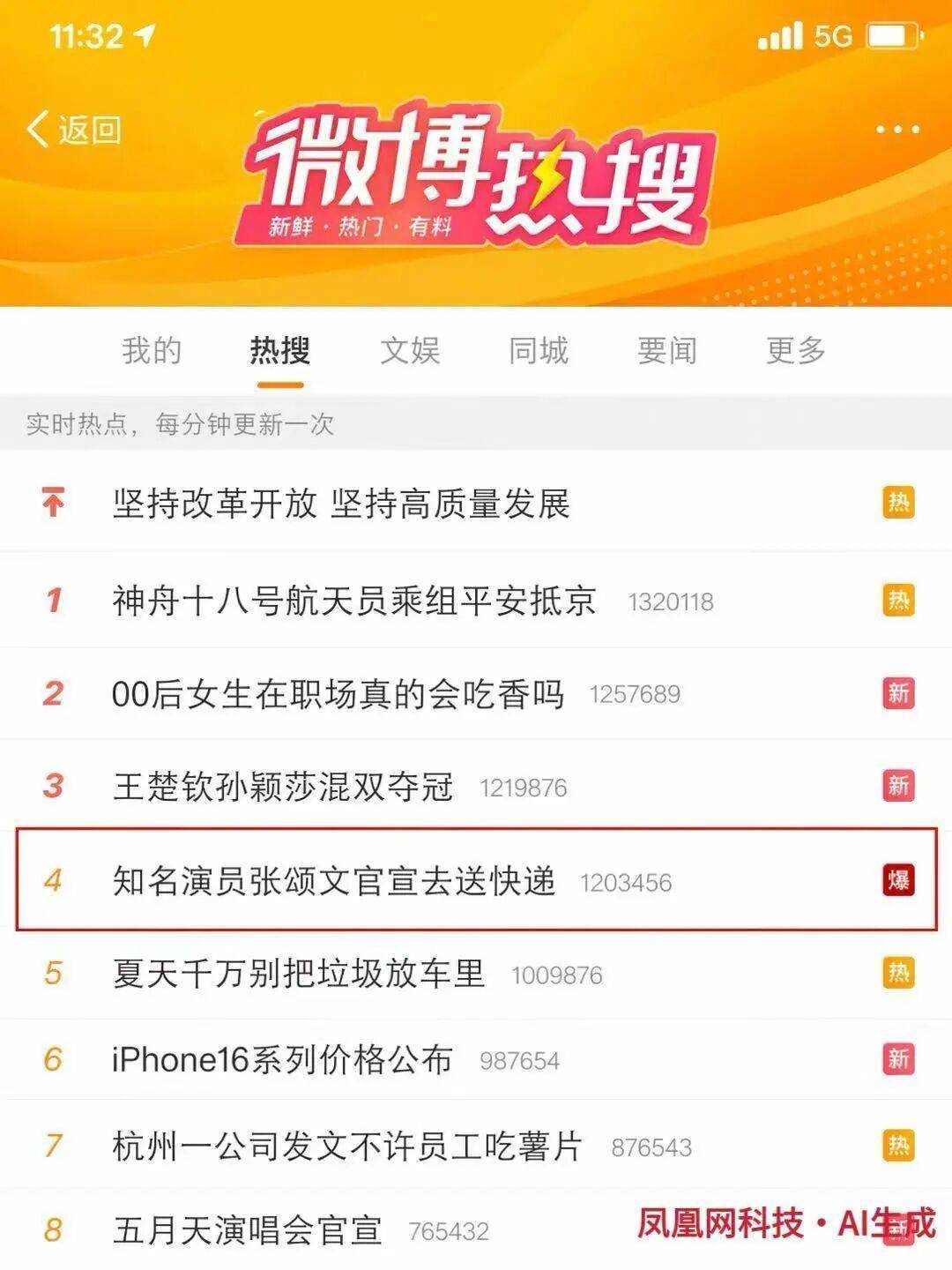This screenshot has height=1270, width=952.
Task: View topic 夏天千万别把垃圾放车里
Action: coord(299,974)
